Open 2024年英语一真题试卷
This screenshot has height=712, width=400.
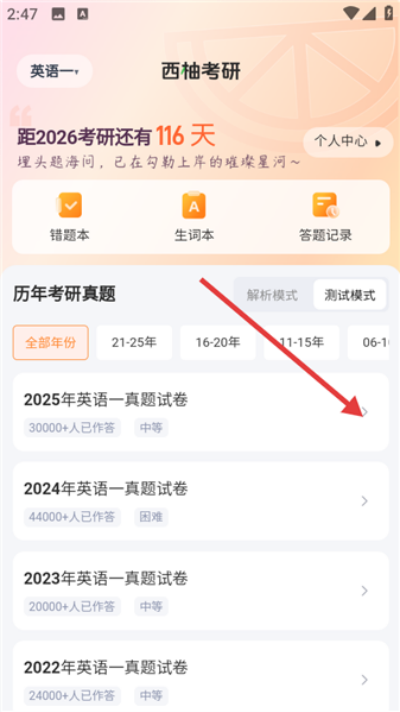[201, 501]
